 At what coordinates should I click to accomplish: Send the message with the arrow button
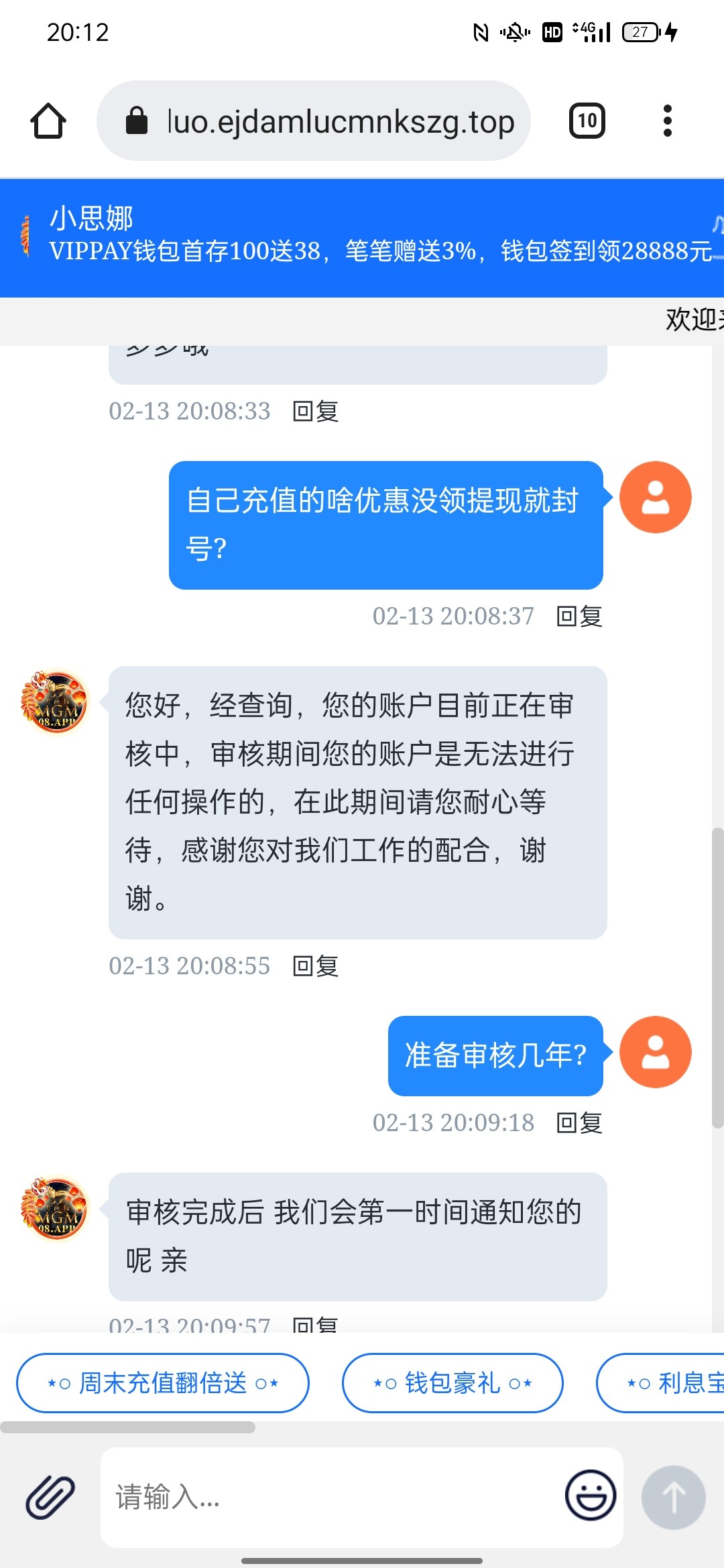tap(673, 1496)
